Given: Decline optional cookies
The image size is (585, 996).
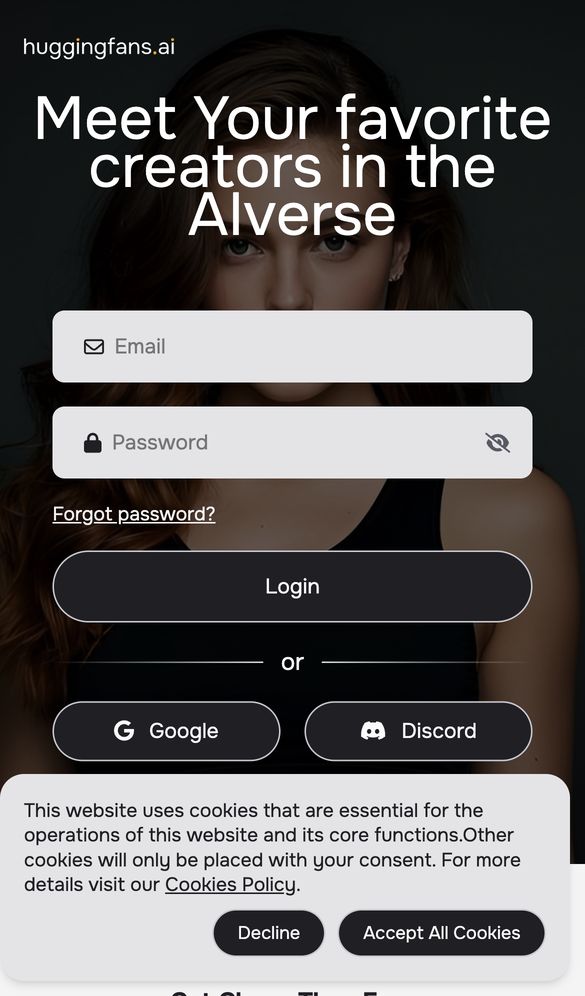Looking at the screenshot, I should click(269, 932).
